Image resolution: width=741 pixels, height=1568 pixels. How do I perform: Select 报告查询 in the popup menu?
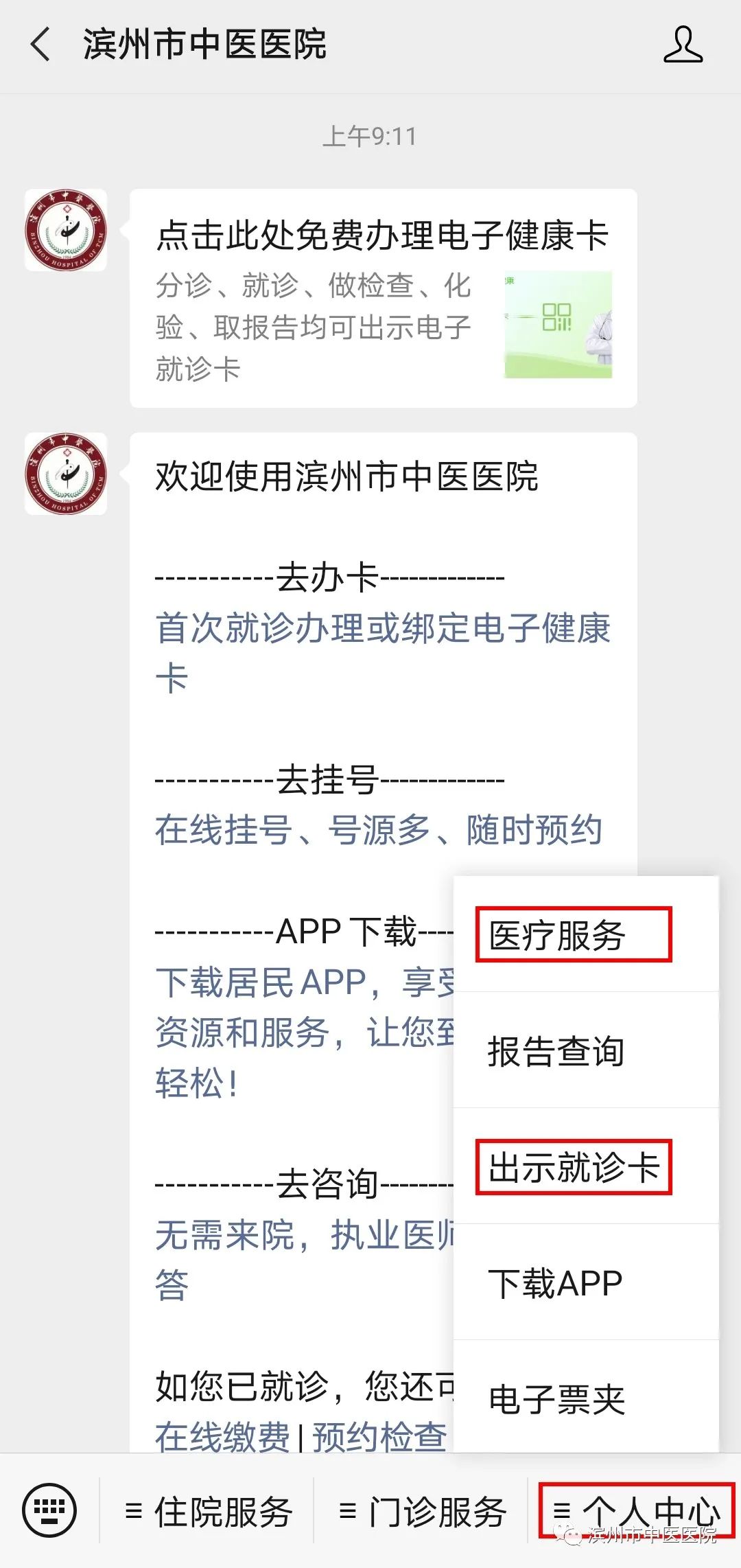coord(556,1051)
